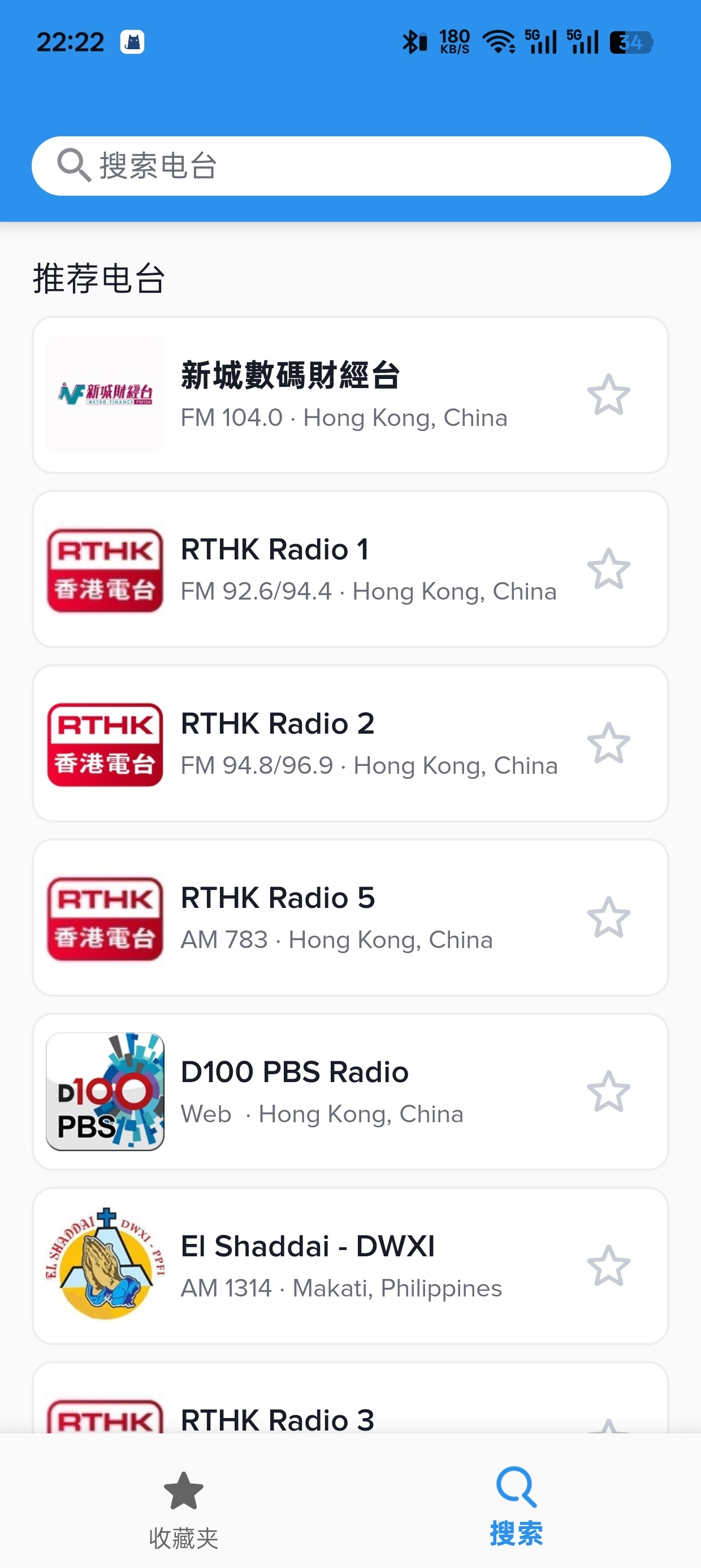Favorite D100 PBS Radio with the star

click(608, 1091)
